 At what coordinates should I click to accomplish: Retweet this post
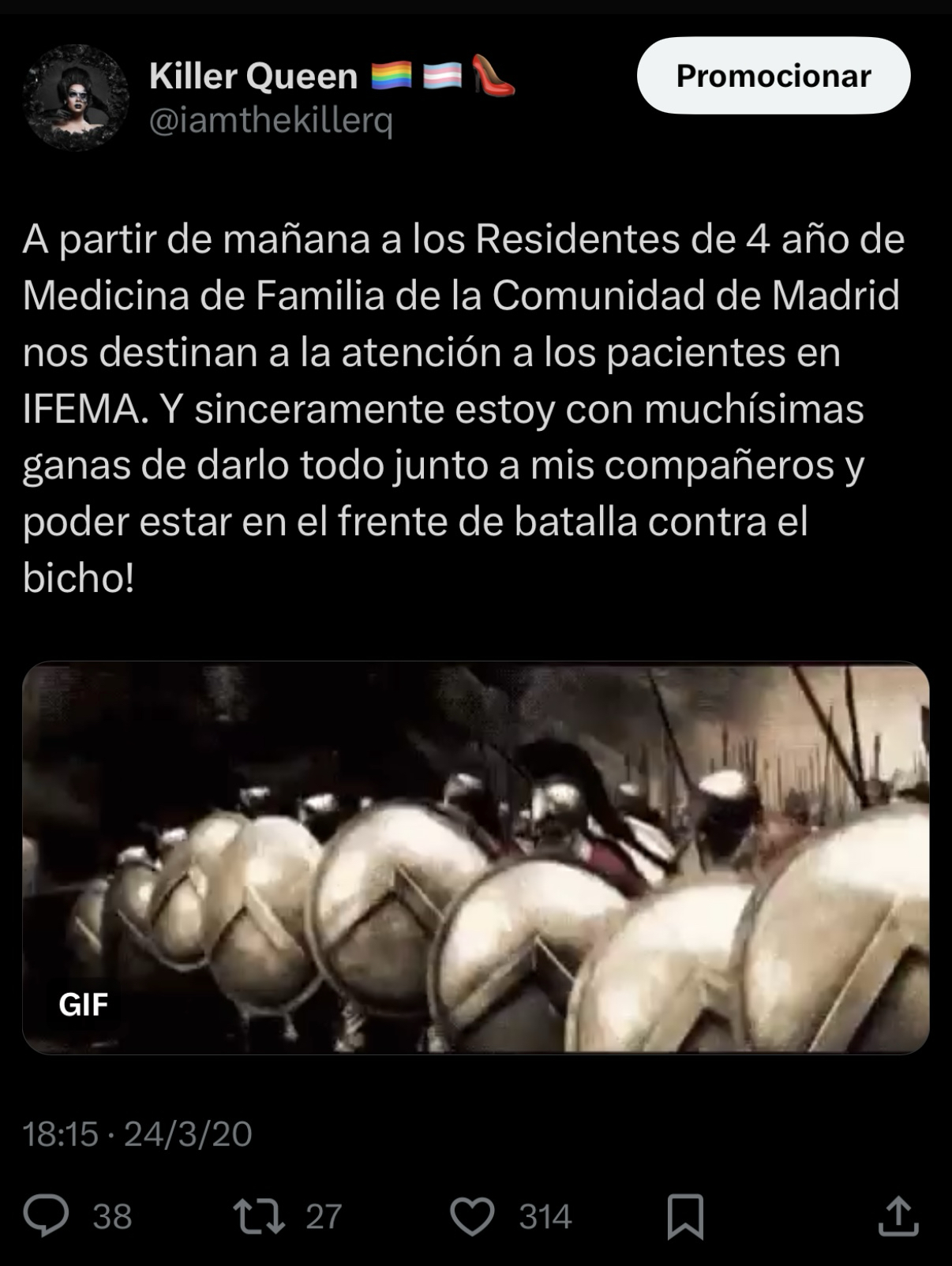[259, 1215]
